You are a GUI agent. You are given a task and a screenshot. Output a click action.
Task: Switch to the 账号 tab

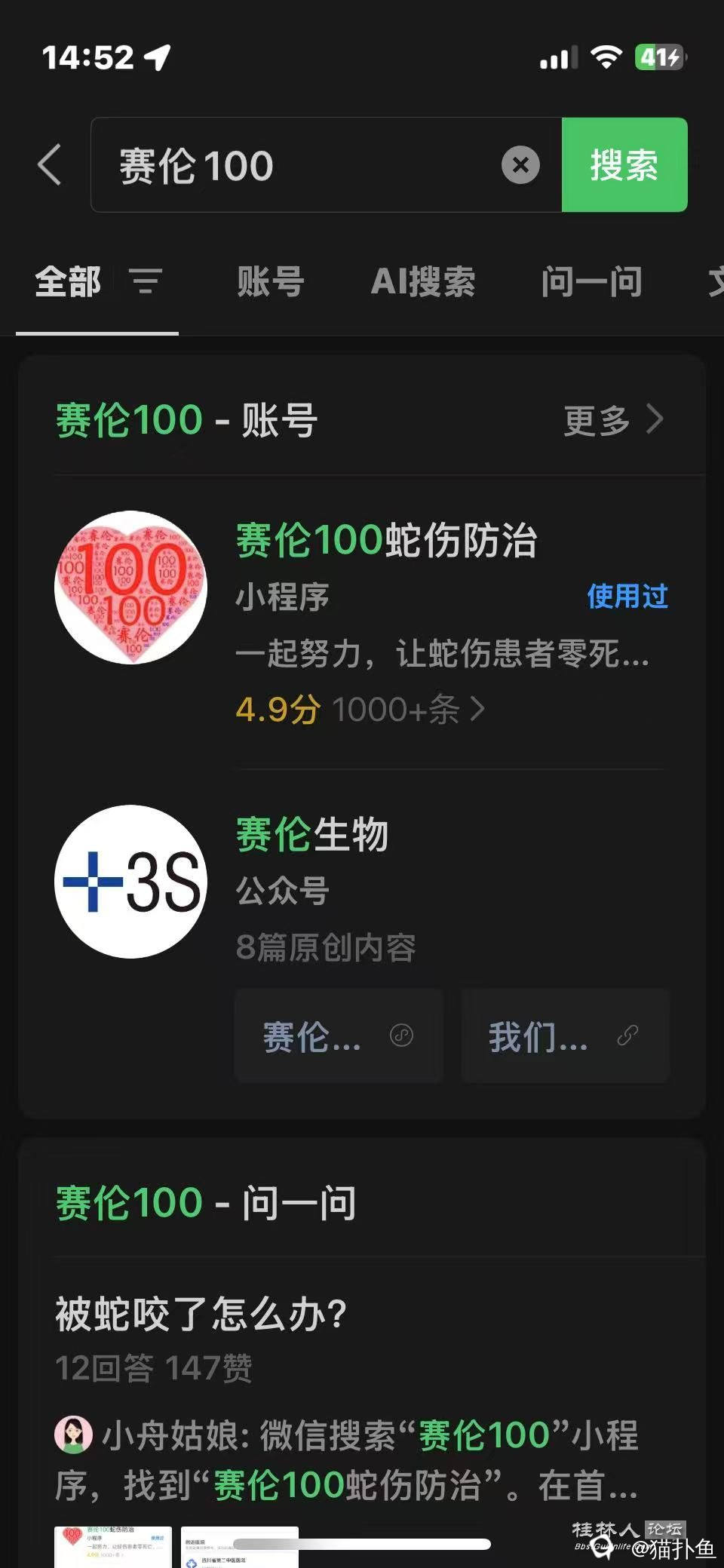(x=270, y=281)
